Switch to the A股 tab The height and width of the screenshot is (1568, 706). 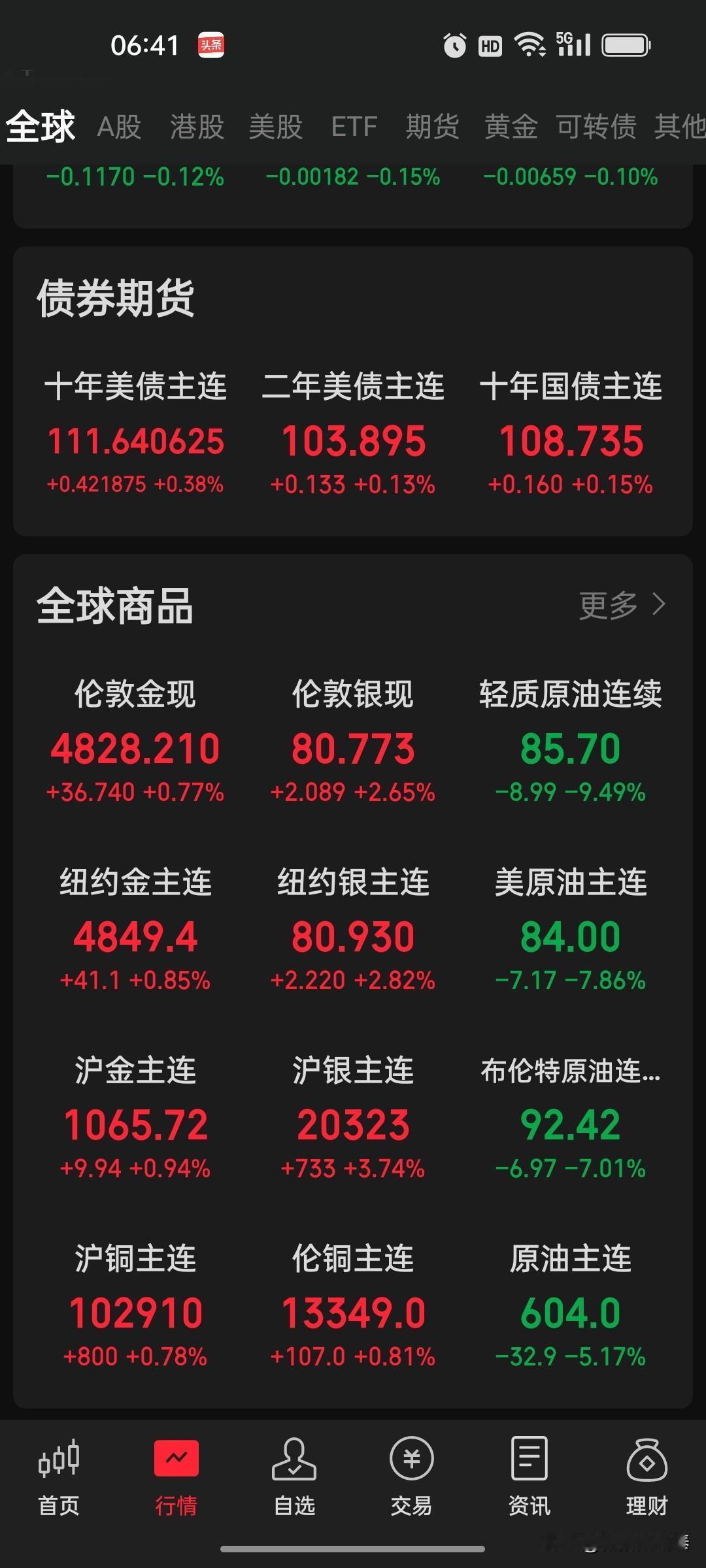tap(118, 127)
